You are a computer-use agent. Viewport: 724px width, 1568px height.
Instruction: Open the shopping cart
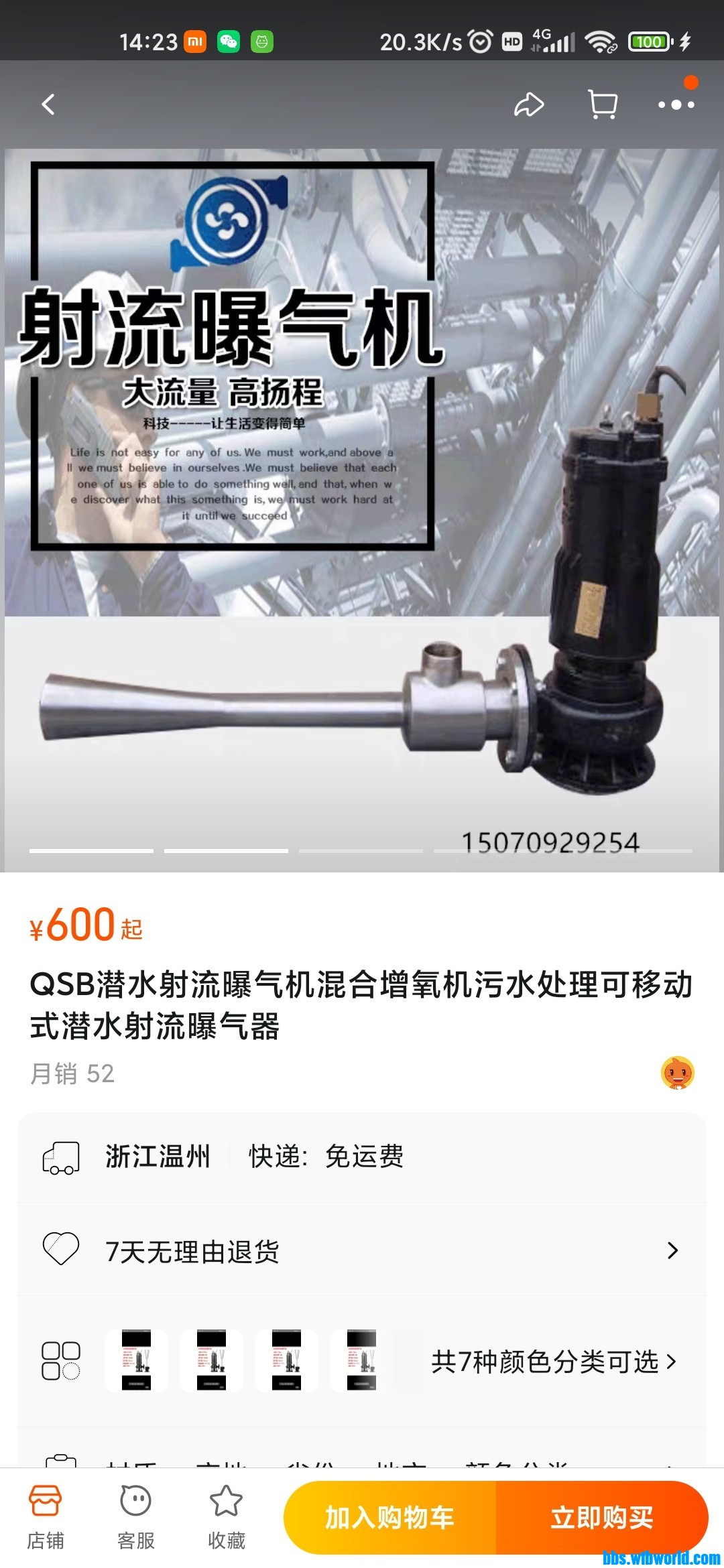click(x=601, y=104)
